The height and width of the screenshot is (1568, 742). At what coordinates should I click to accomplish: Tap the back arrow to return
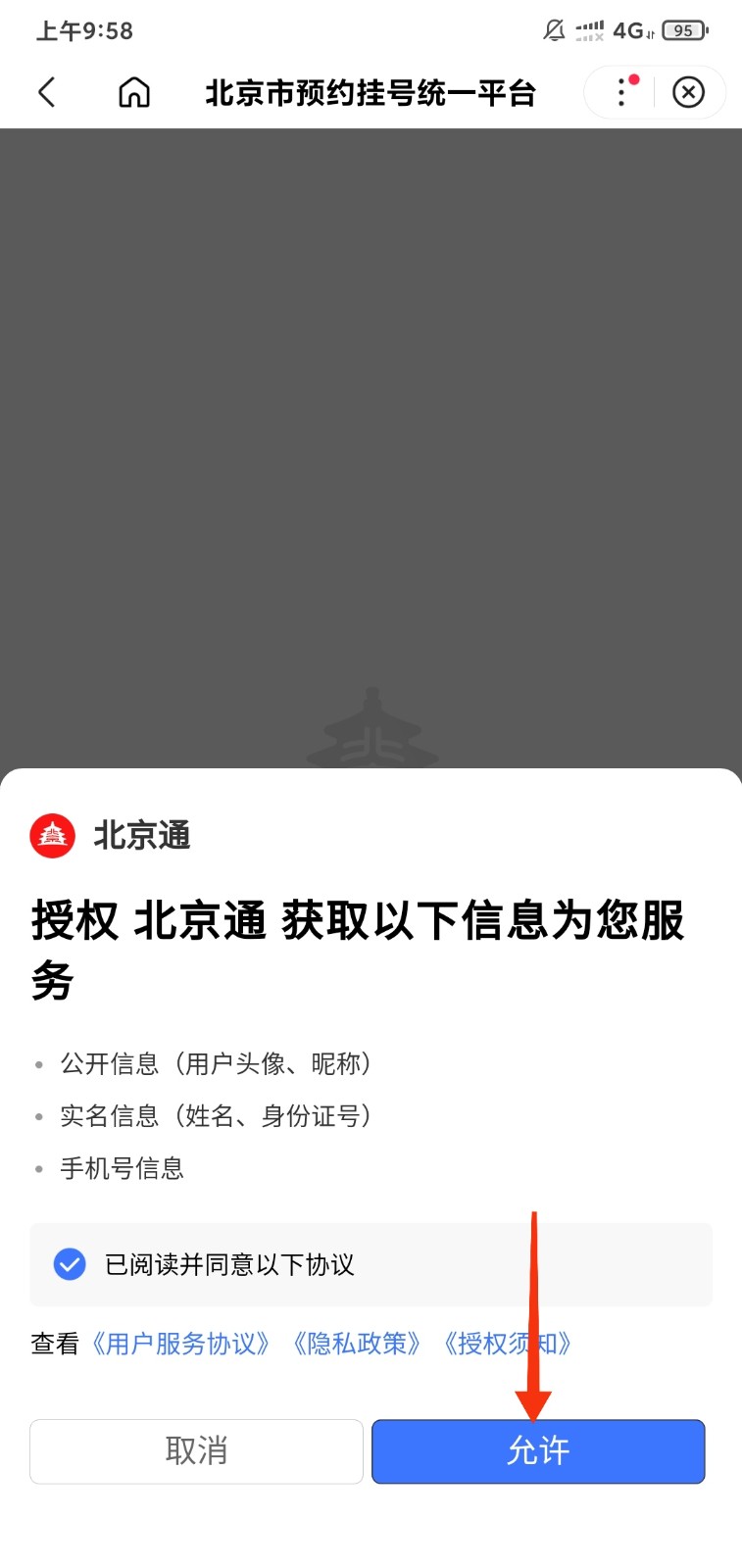pos(46,92)
